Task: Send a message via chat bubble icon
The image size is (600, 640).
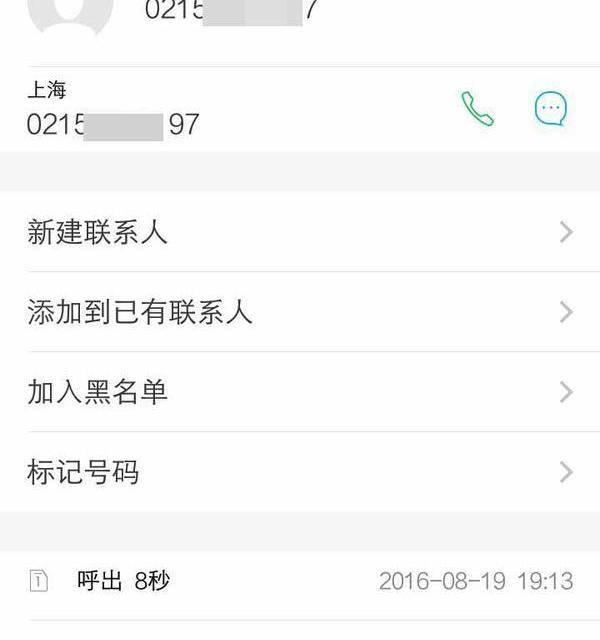Action: (x=550, y=109)
